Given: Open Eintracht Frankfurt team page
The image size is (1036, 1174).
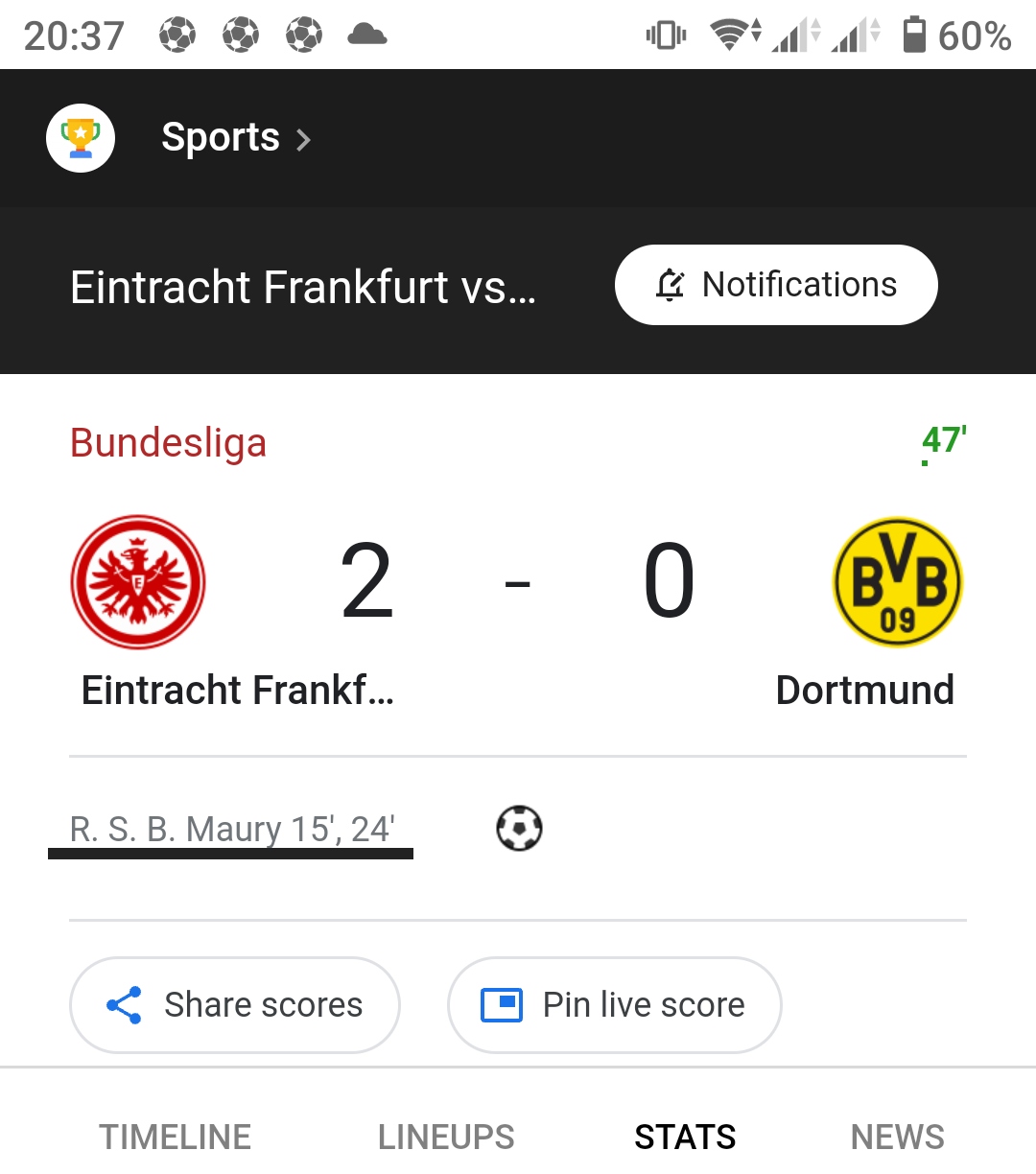Looking at the screenshot, I should (x=138, y=582).
